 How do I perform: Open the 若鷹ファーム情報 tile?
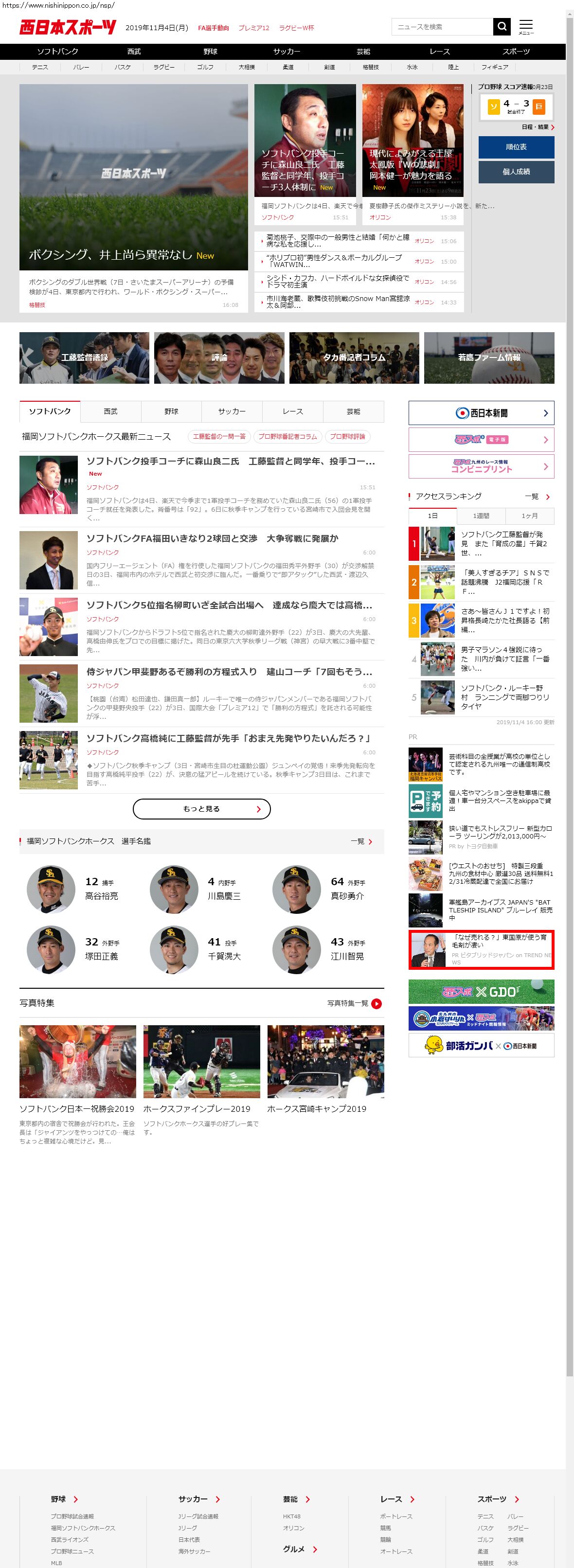click(489, 358)
